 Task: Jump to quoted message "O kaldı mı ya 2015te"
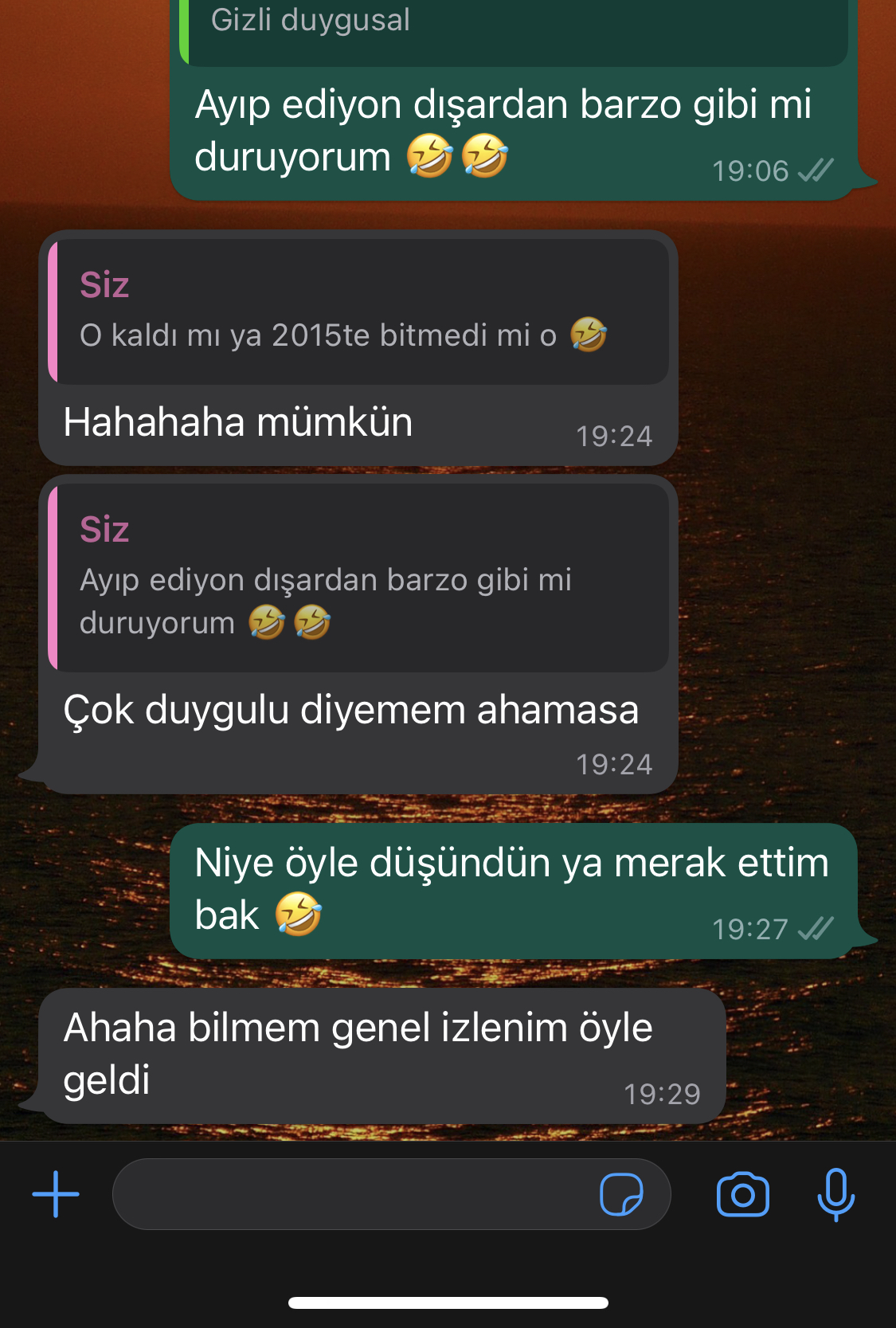358,312
